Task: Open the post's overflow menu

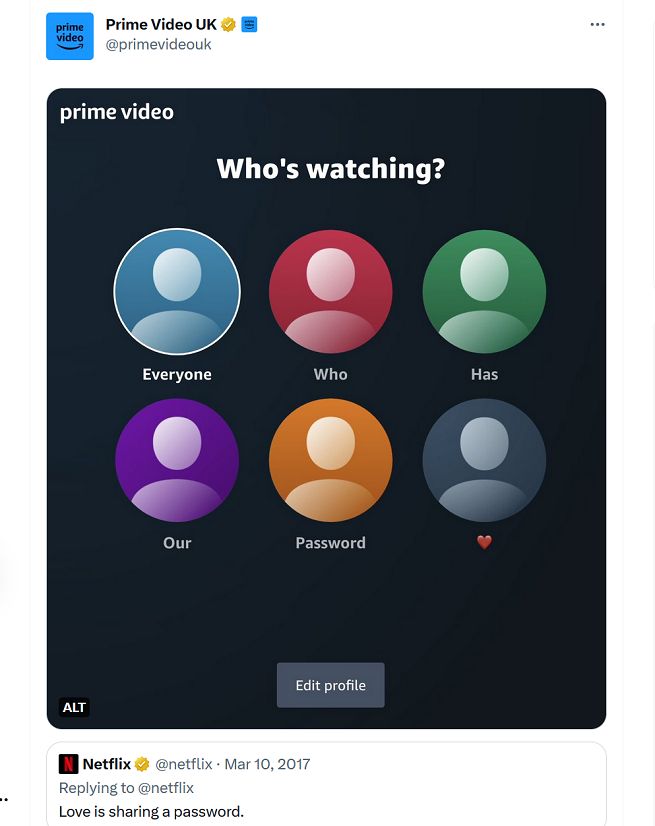Action: tap(598, 25)
